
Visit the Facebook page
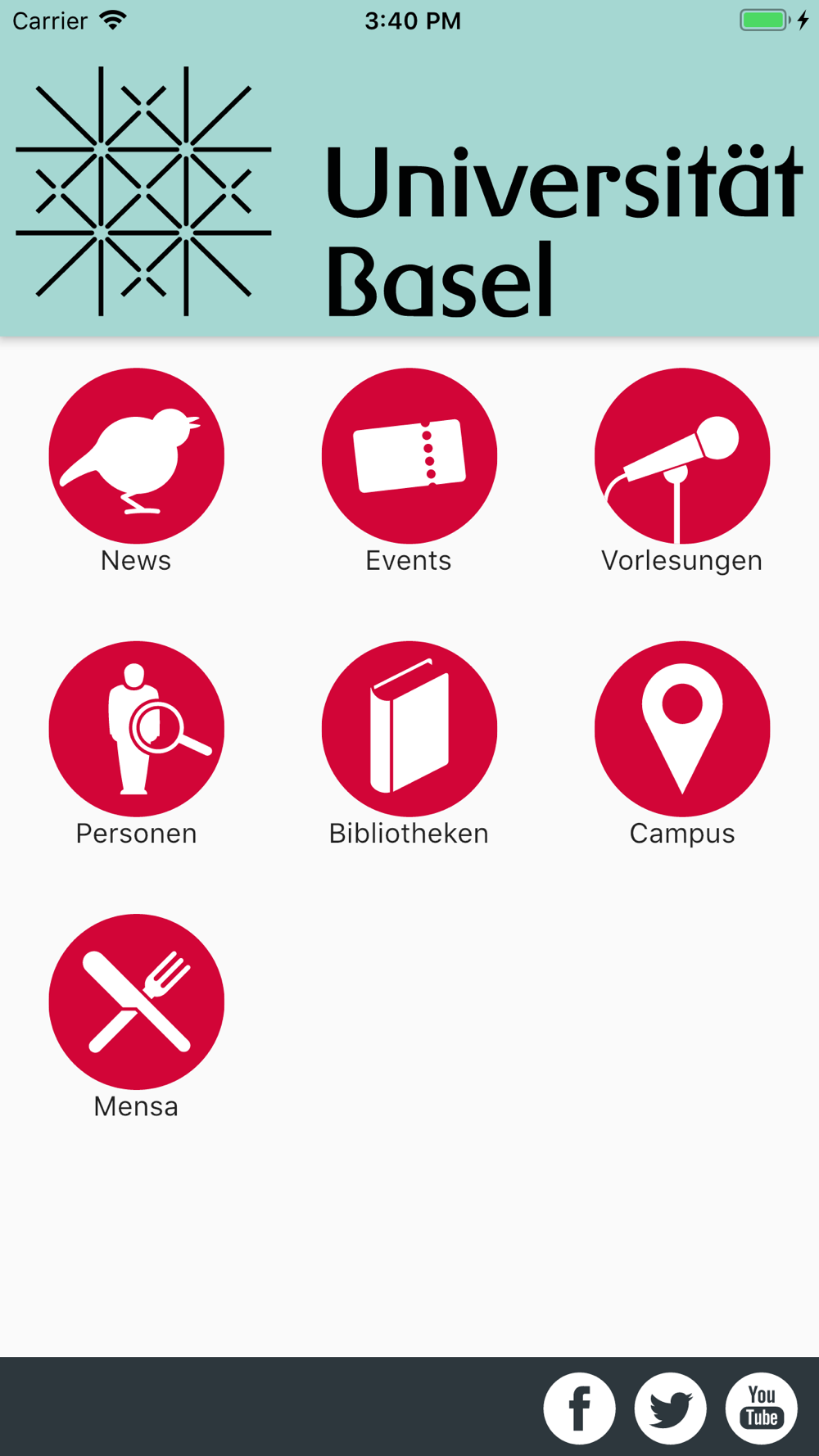click(579, 1409)
